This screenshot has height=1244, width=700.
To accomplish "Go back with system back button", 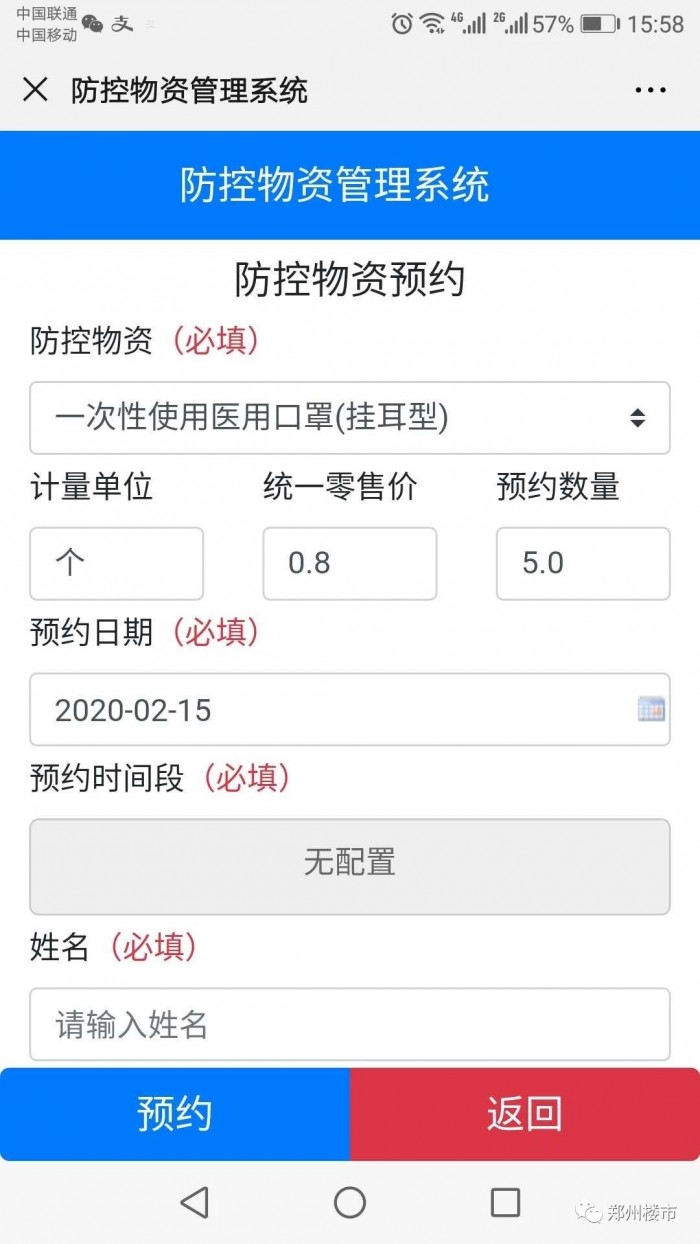I will coord(194,1202).
